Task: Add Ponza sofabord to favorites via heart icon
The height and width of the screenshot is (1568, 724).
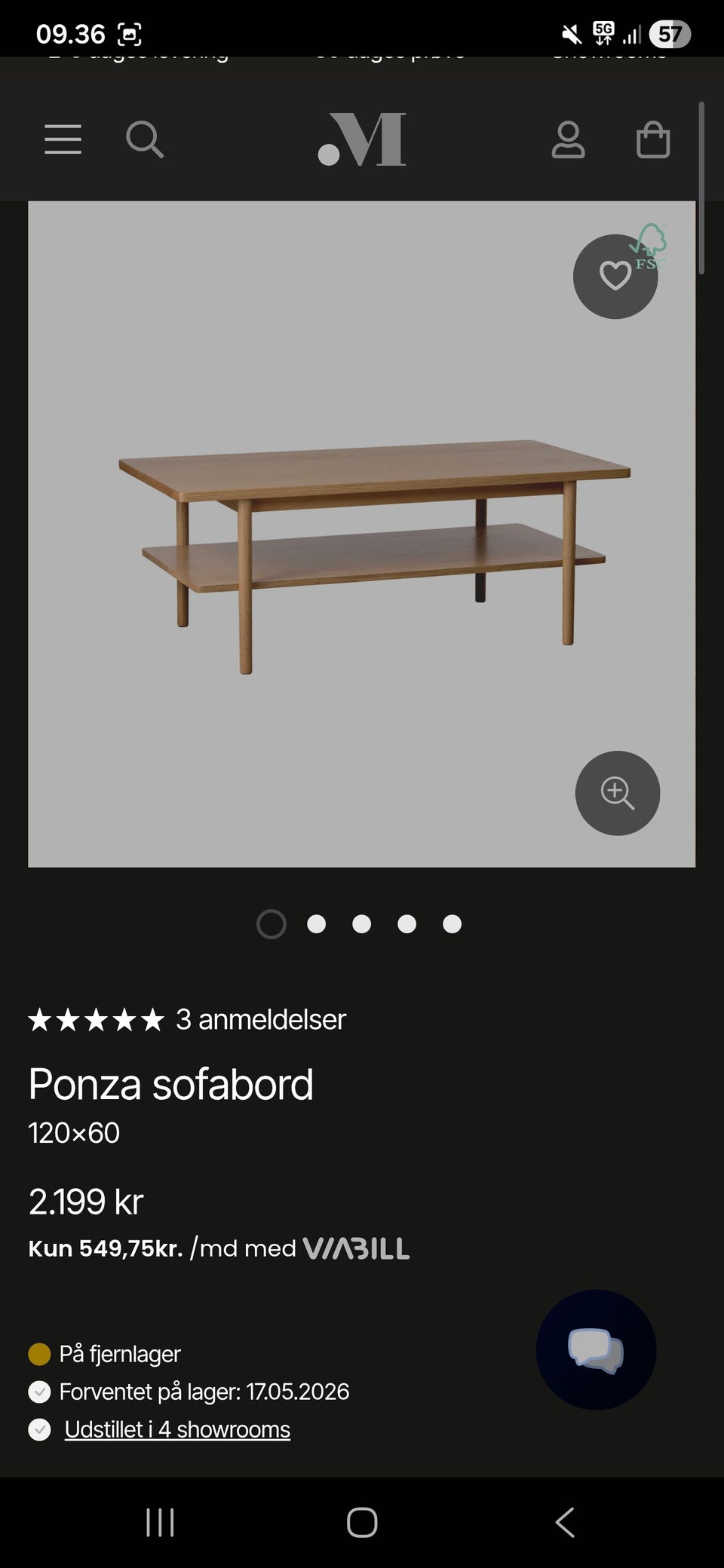Action: coord(615,276)
